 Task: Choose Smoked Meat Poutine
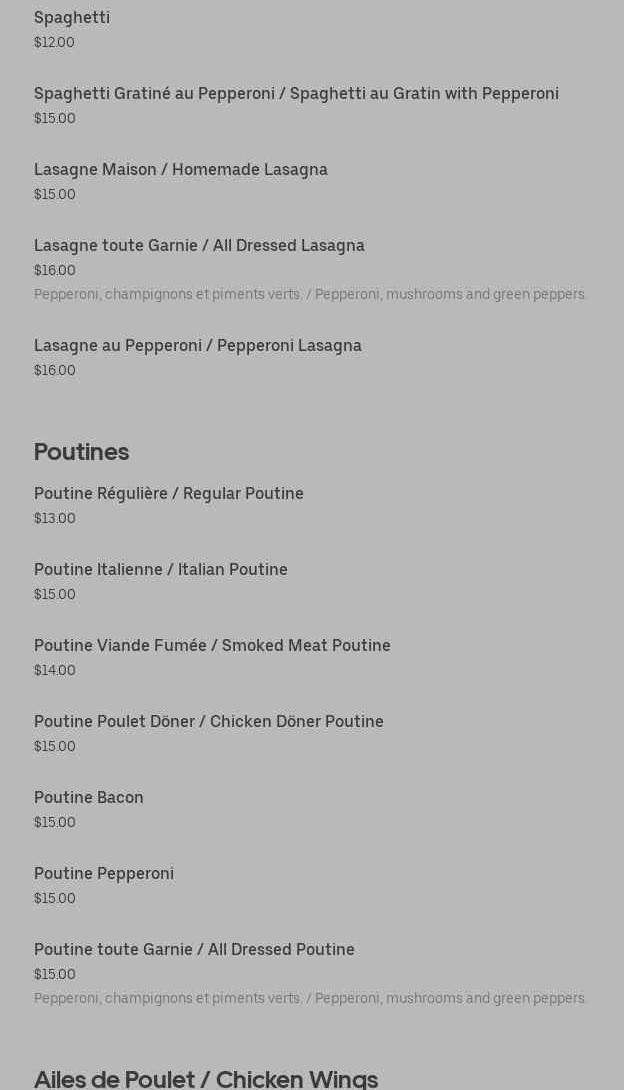[212, 646]
